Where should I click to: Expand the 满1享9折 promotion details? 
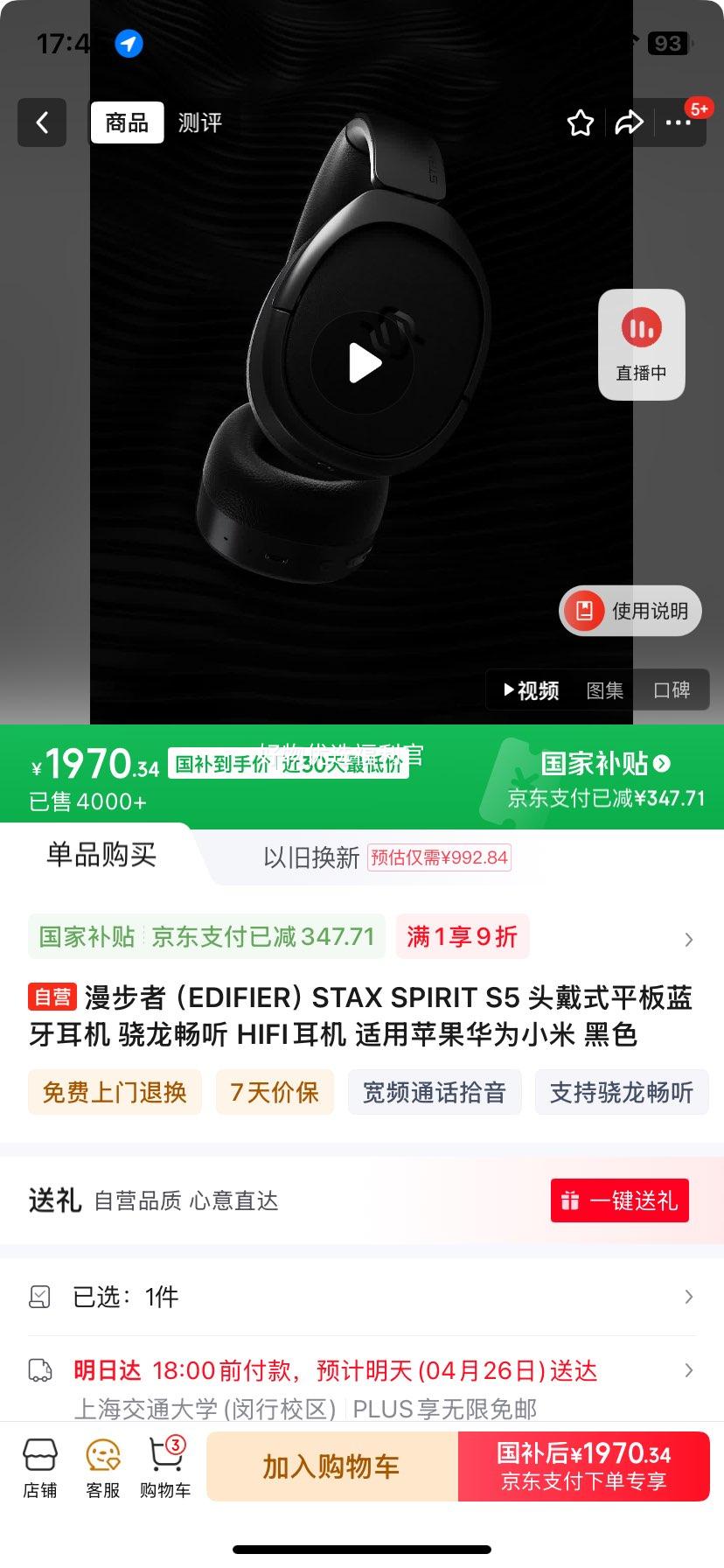click(463, 936)
